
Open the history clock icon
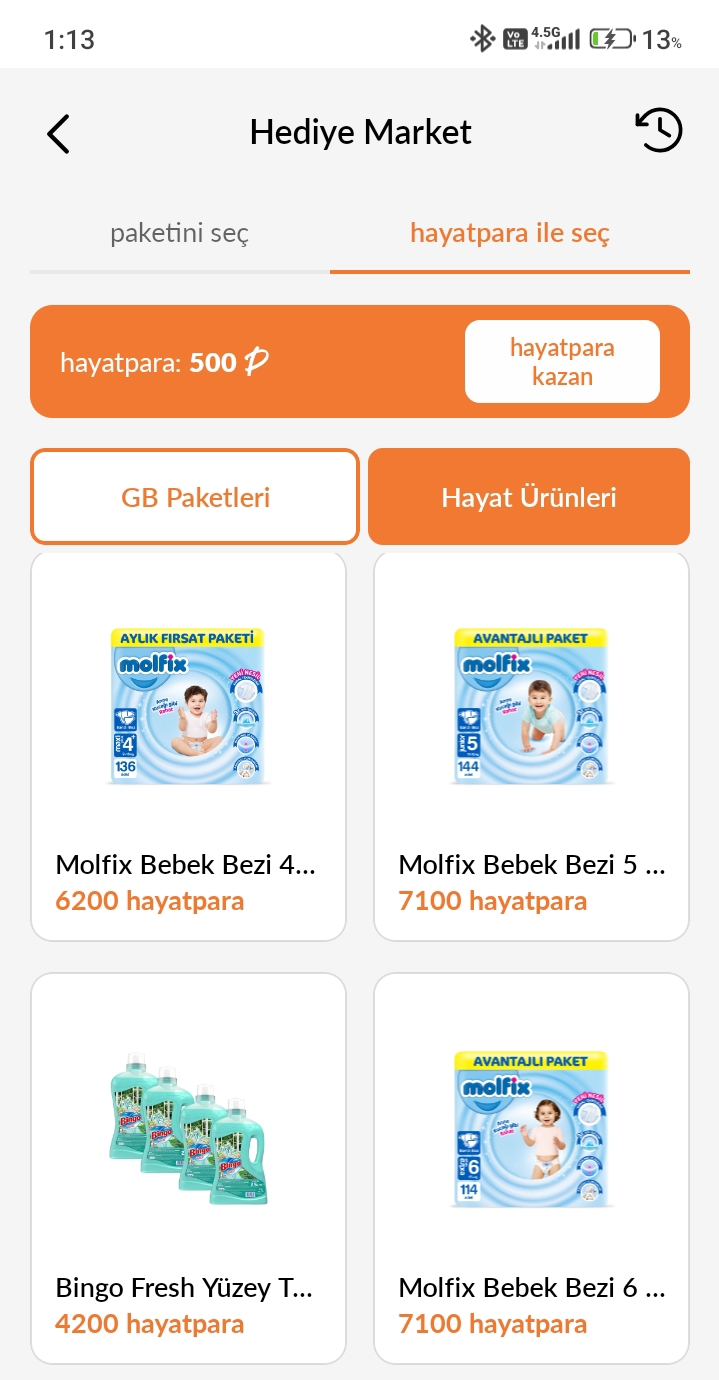pyautogui.click(x=658, y=131)
